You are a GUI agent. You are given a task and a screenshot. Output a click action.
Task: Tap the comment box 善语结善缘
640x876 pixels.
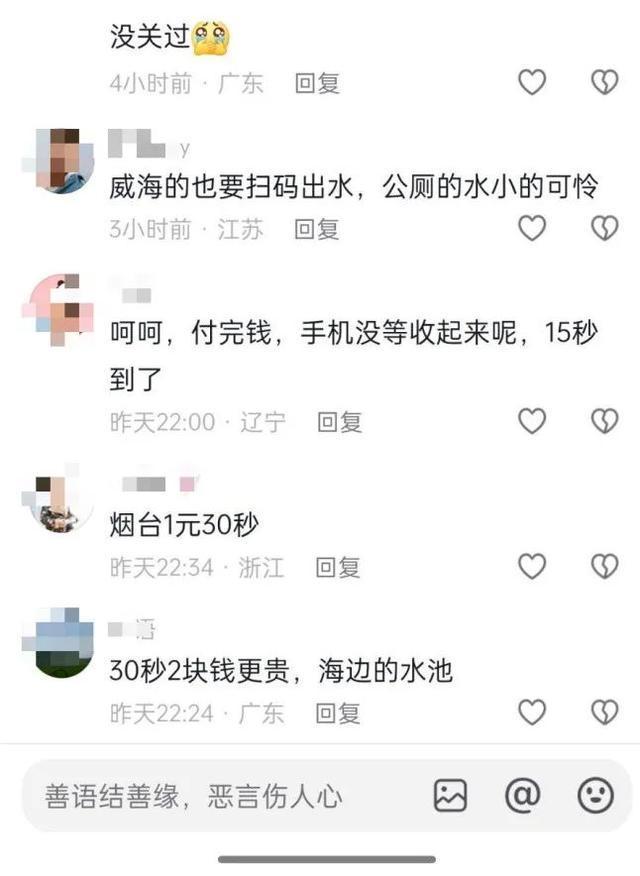[200, 796]
